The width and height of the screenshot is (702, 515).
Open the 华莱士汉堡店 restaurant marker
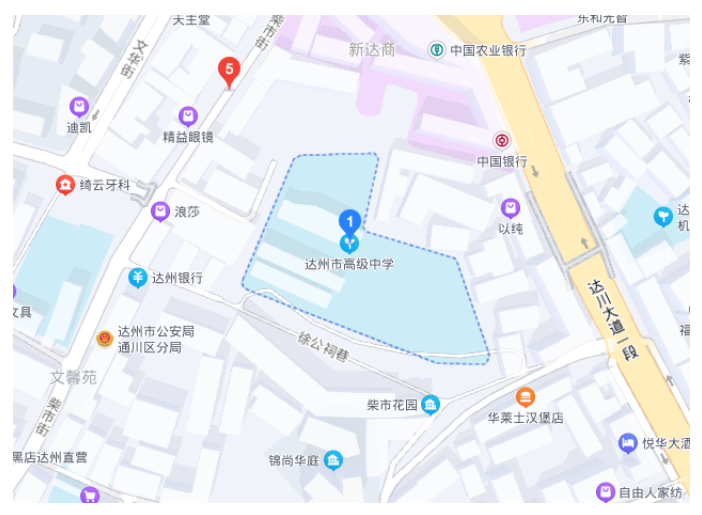pyautogui.click(x=525, y=397)
